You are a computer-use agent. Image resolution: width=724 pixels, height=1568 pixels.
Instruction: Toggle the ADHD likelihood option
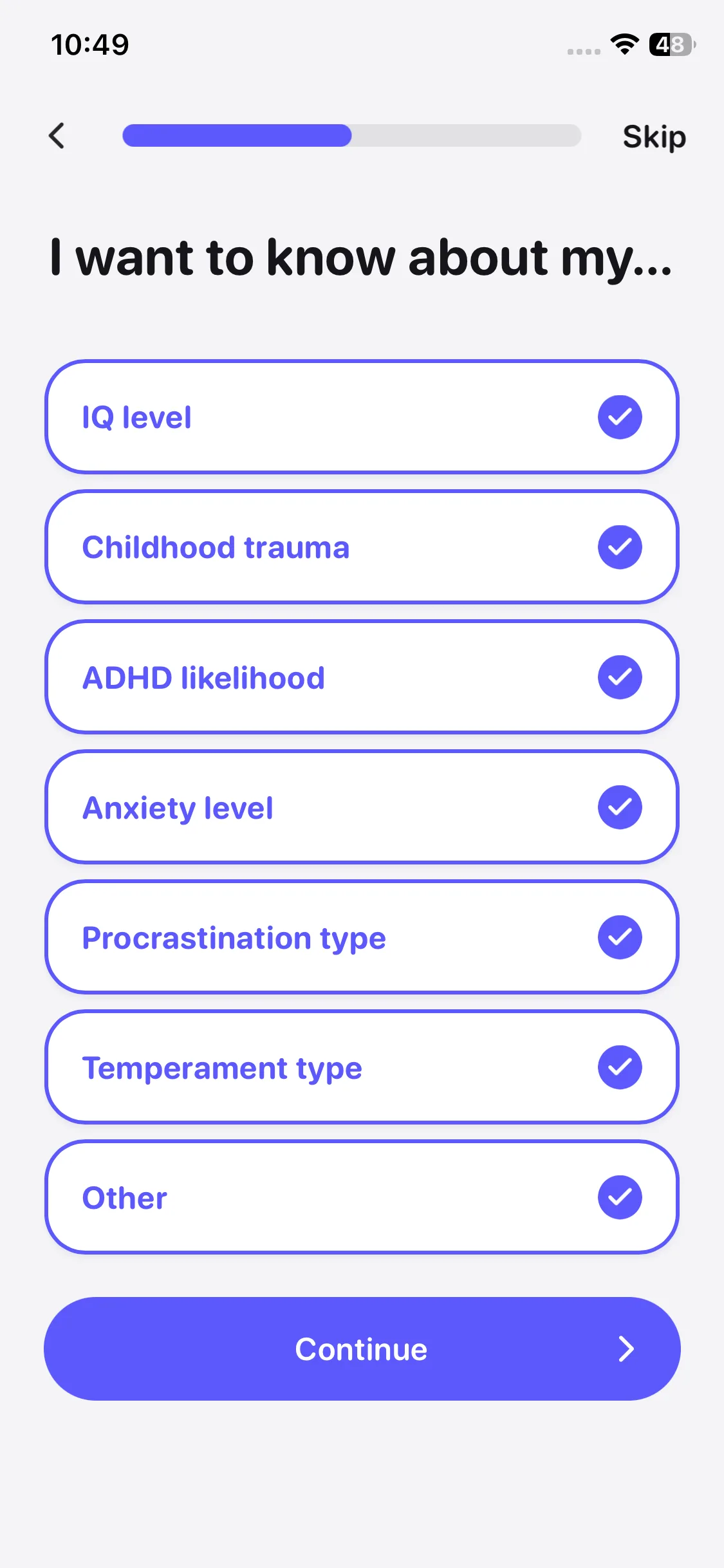tap(362, 677)
